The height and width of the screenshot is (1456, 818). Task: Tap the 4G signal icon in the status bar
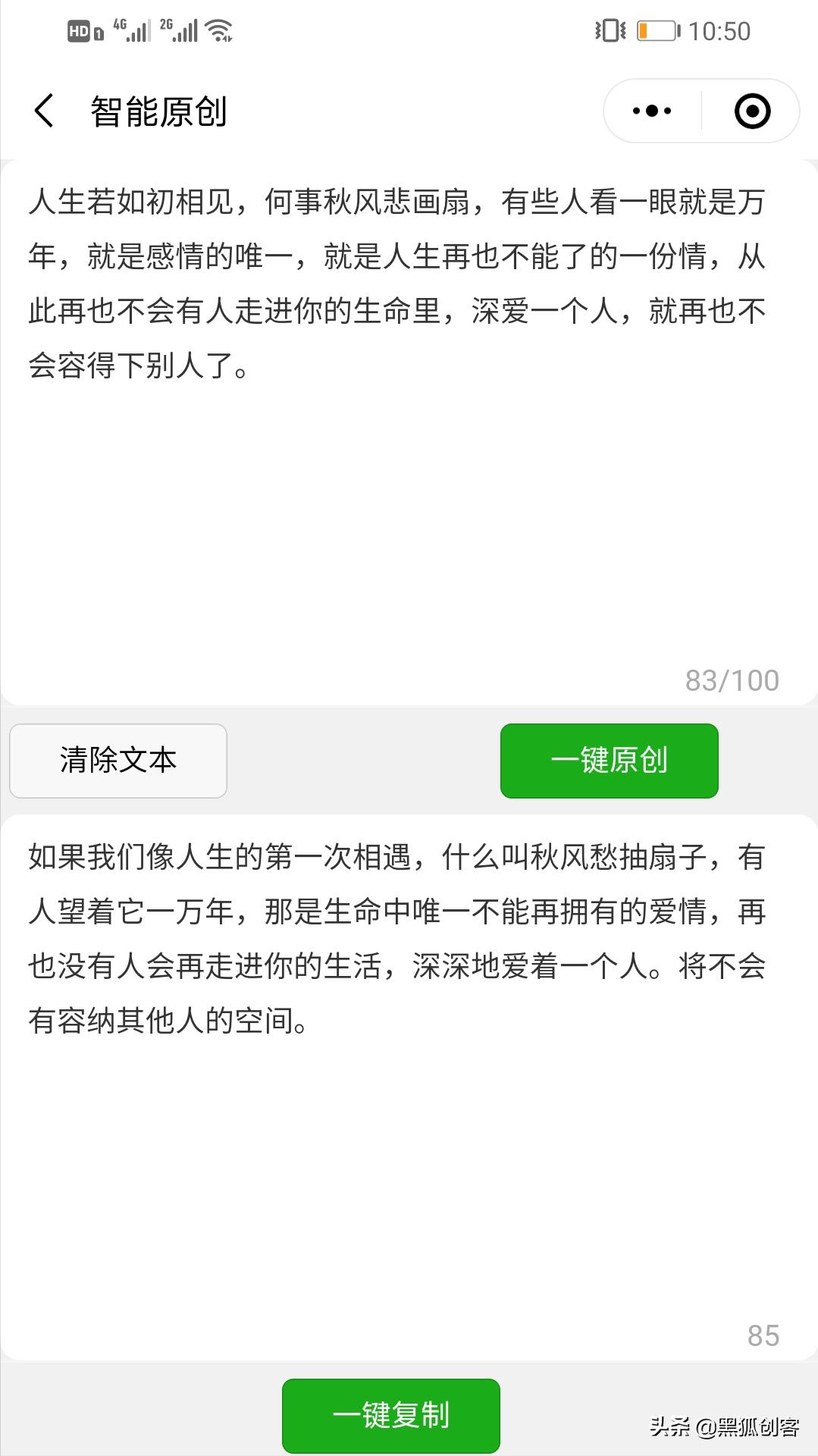coord(133,29)
